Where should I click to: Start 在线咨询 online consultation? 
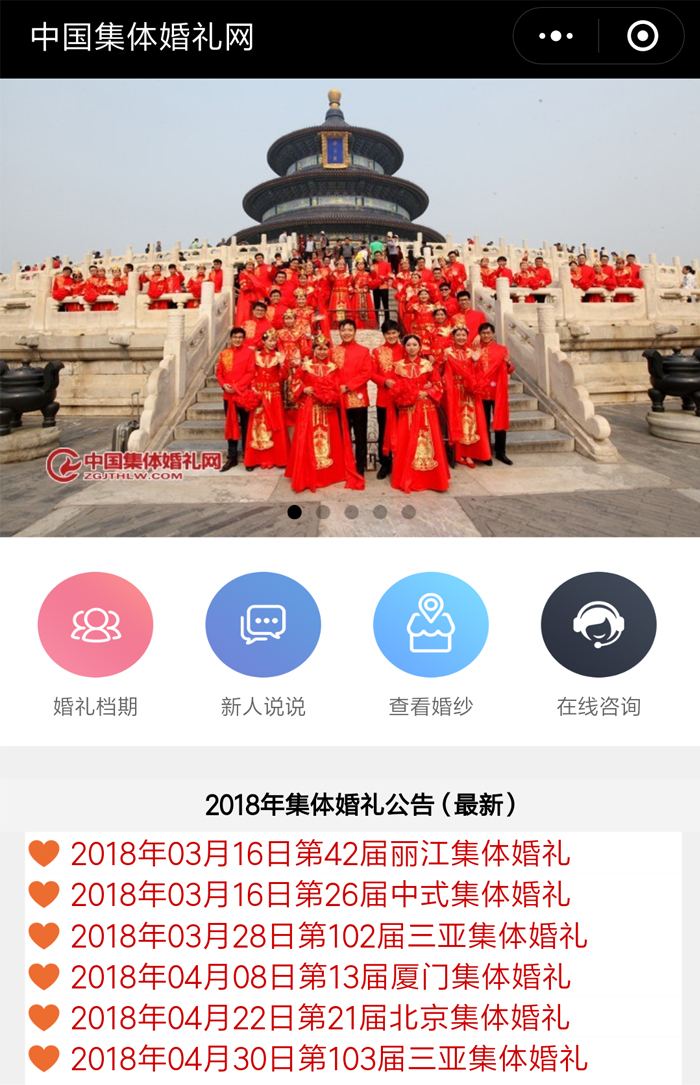pyautogui.click(x=599, y=625)
